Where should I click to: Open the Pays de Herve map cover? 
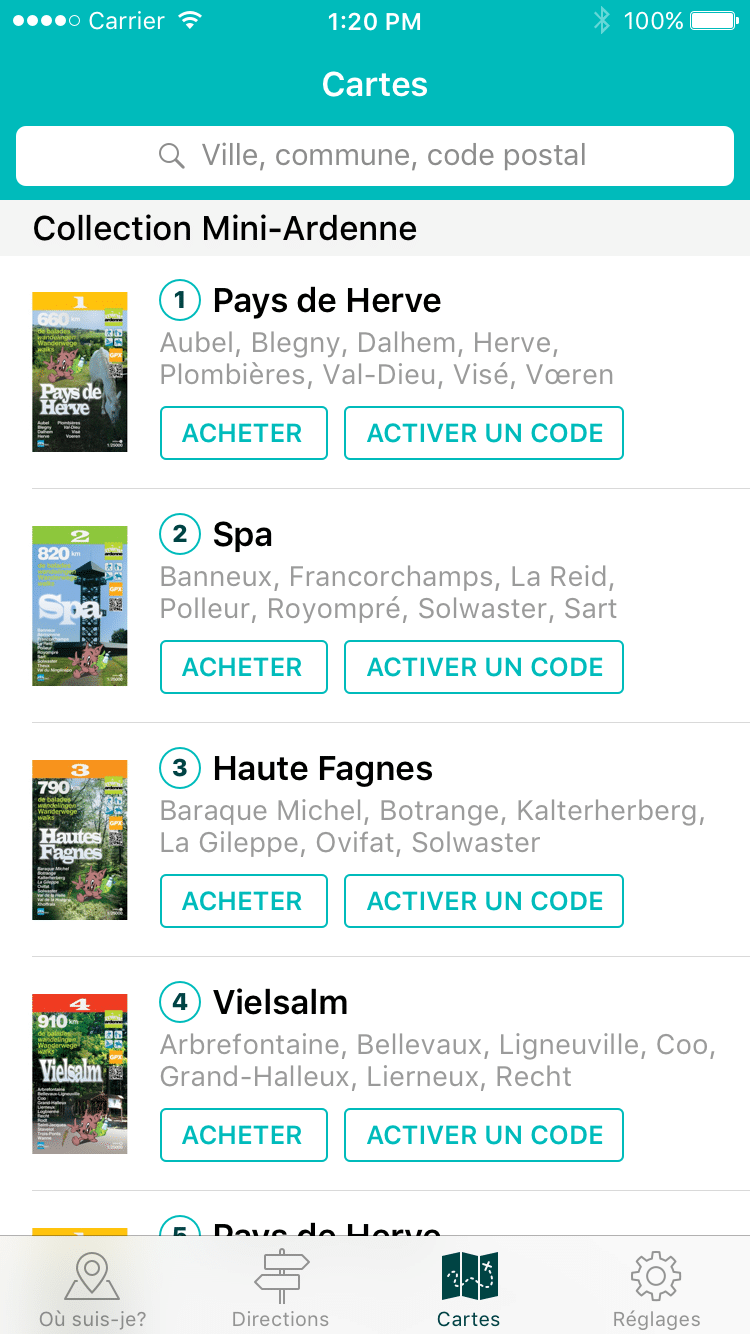(x=80, y=372)
